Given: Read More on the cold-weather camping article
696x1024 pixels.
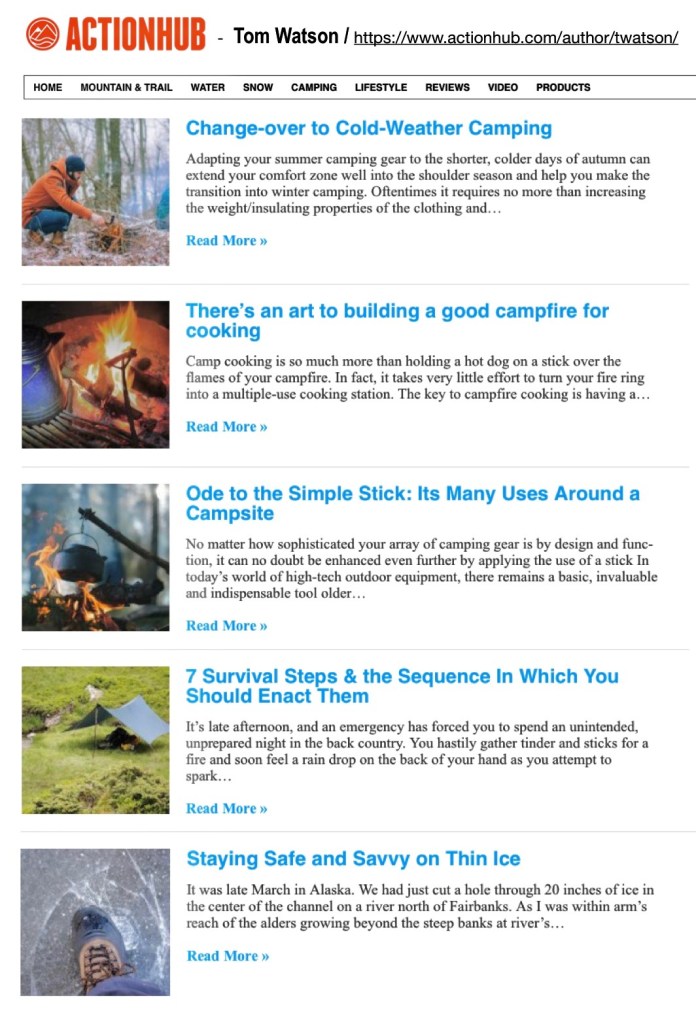Looking at the screenshot, I should pyautogui.click(x=227, y=240).
